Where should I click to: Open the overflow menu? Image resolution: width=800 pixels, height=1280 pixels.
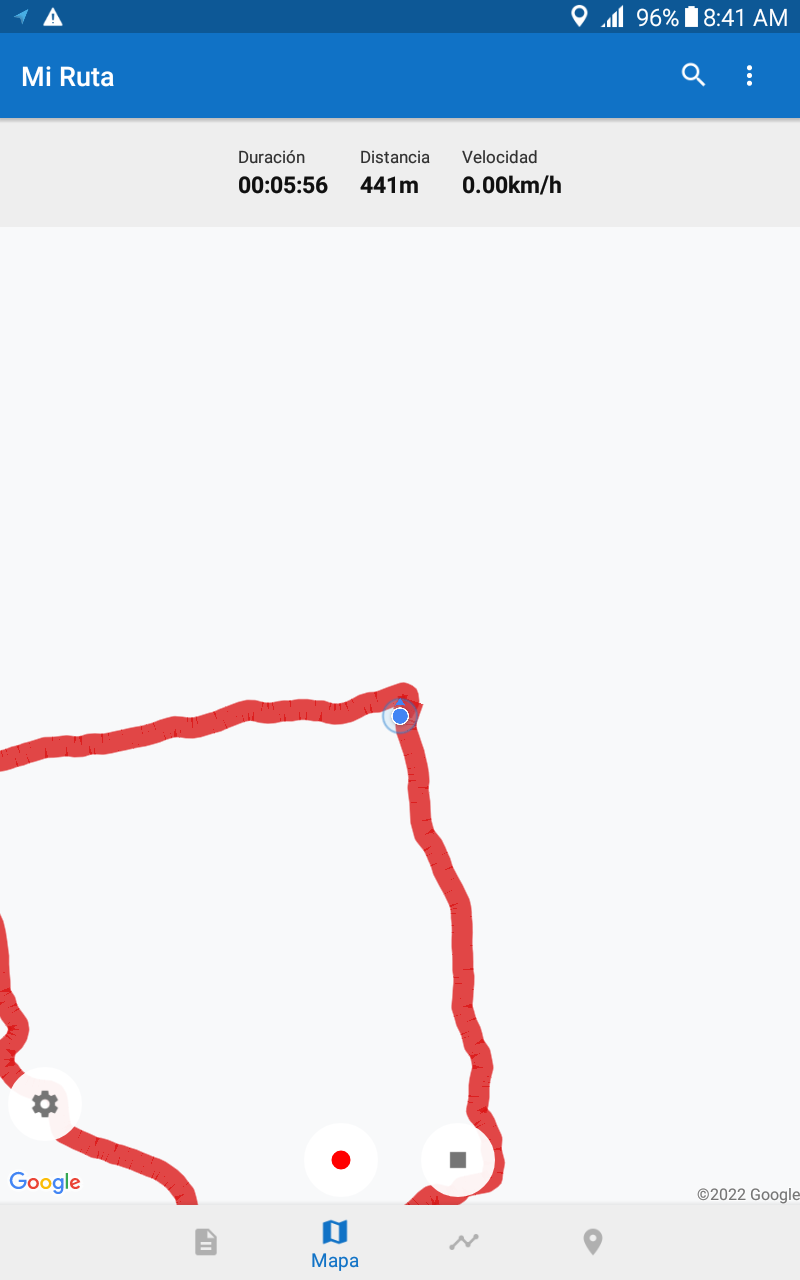click(x=749, y=75)
